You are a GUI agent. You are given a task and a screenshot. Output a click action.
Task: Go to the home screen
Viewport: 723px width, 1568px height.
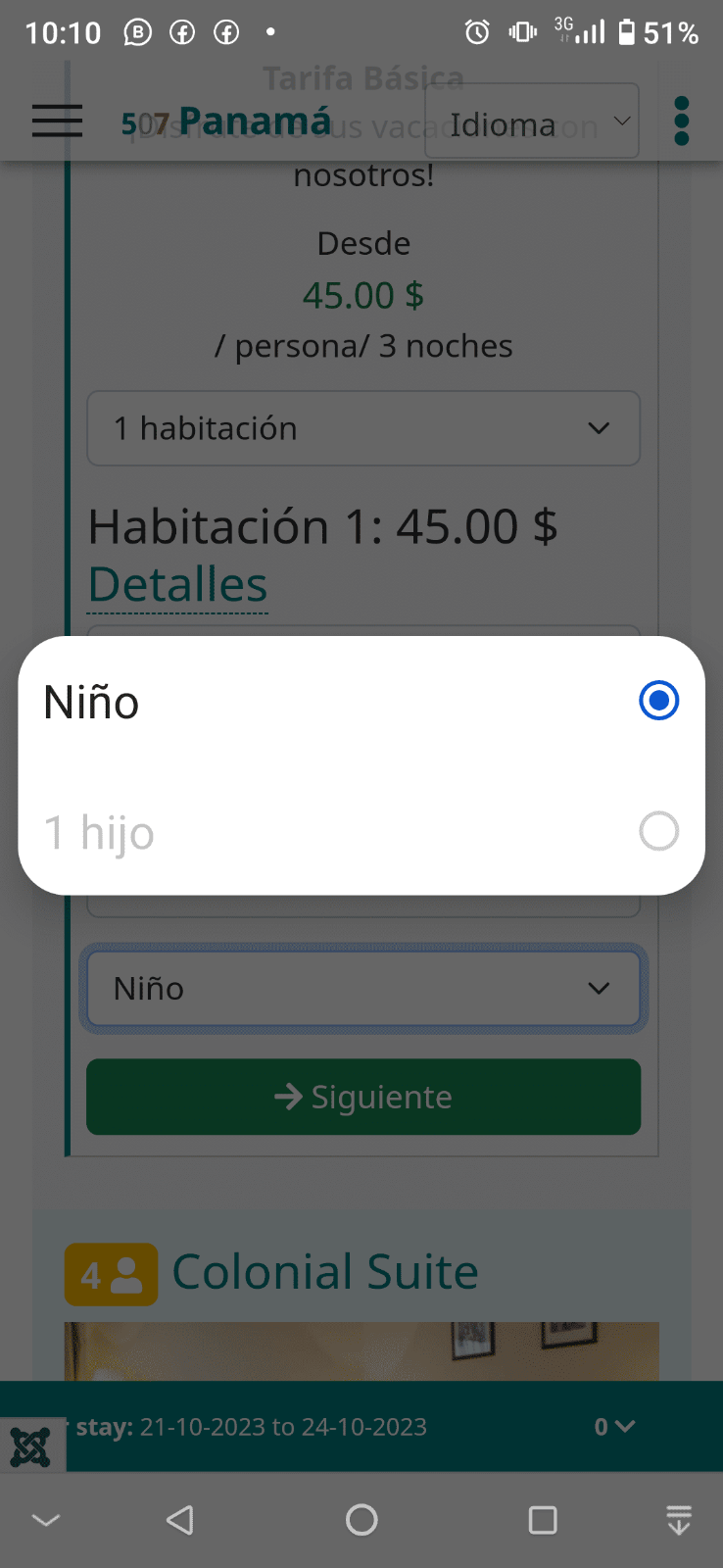click(361, 1520)
